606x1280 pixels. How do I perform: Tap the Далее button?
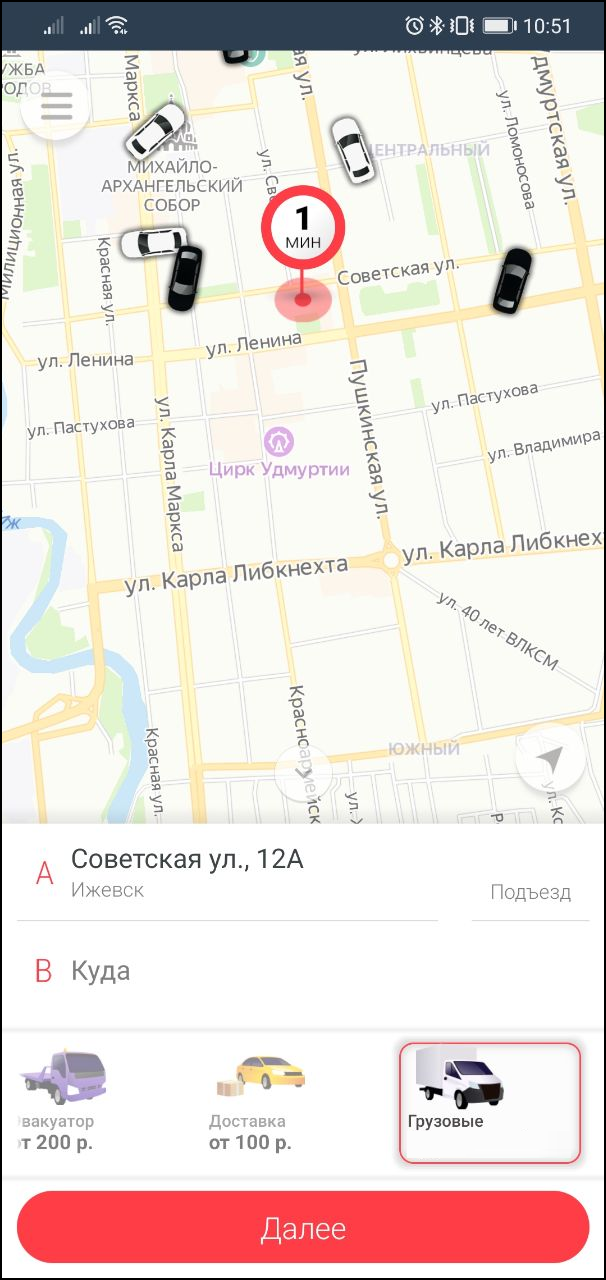coord(303,1227)
